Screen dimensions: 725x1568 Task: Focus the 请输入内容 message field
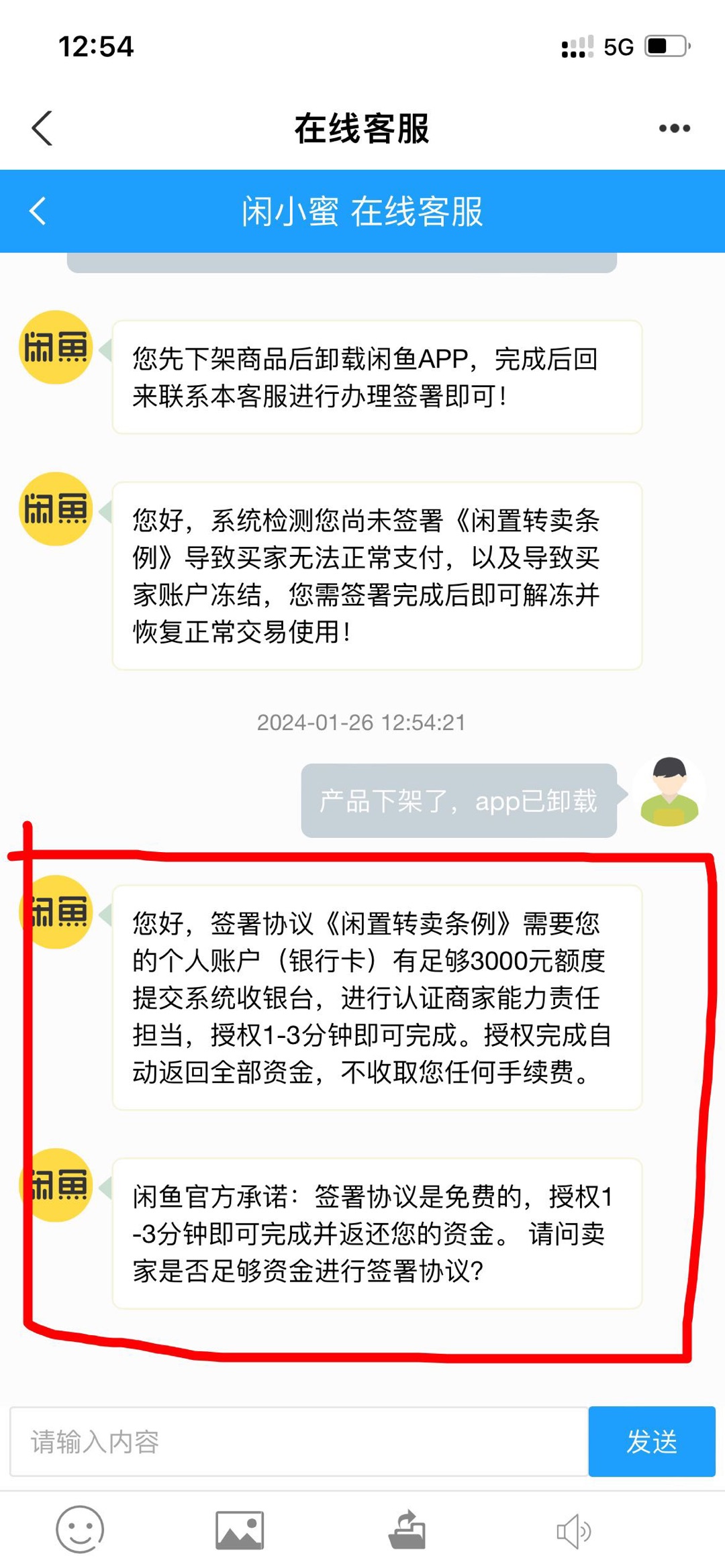click(299, 1441)
